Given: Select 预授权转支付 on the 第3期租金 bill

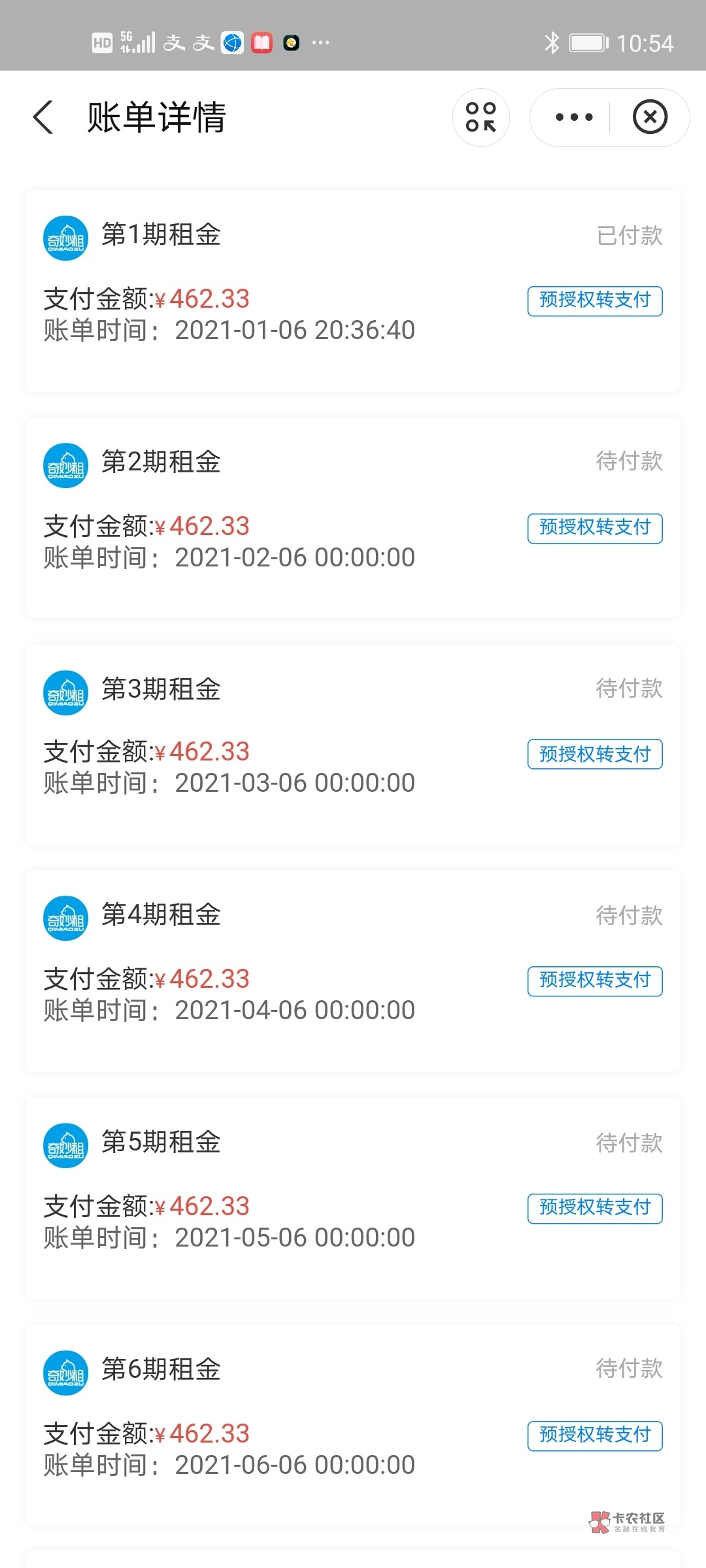Looking at the screenshot, I should 595,755.
